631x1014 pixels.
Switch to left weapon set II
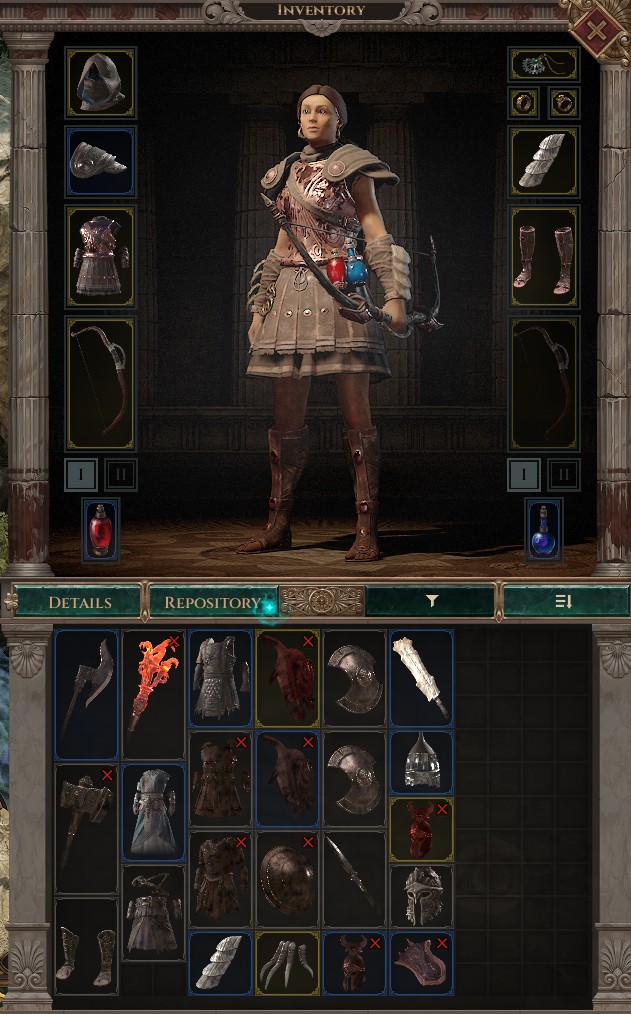[x=120, y=474]
